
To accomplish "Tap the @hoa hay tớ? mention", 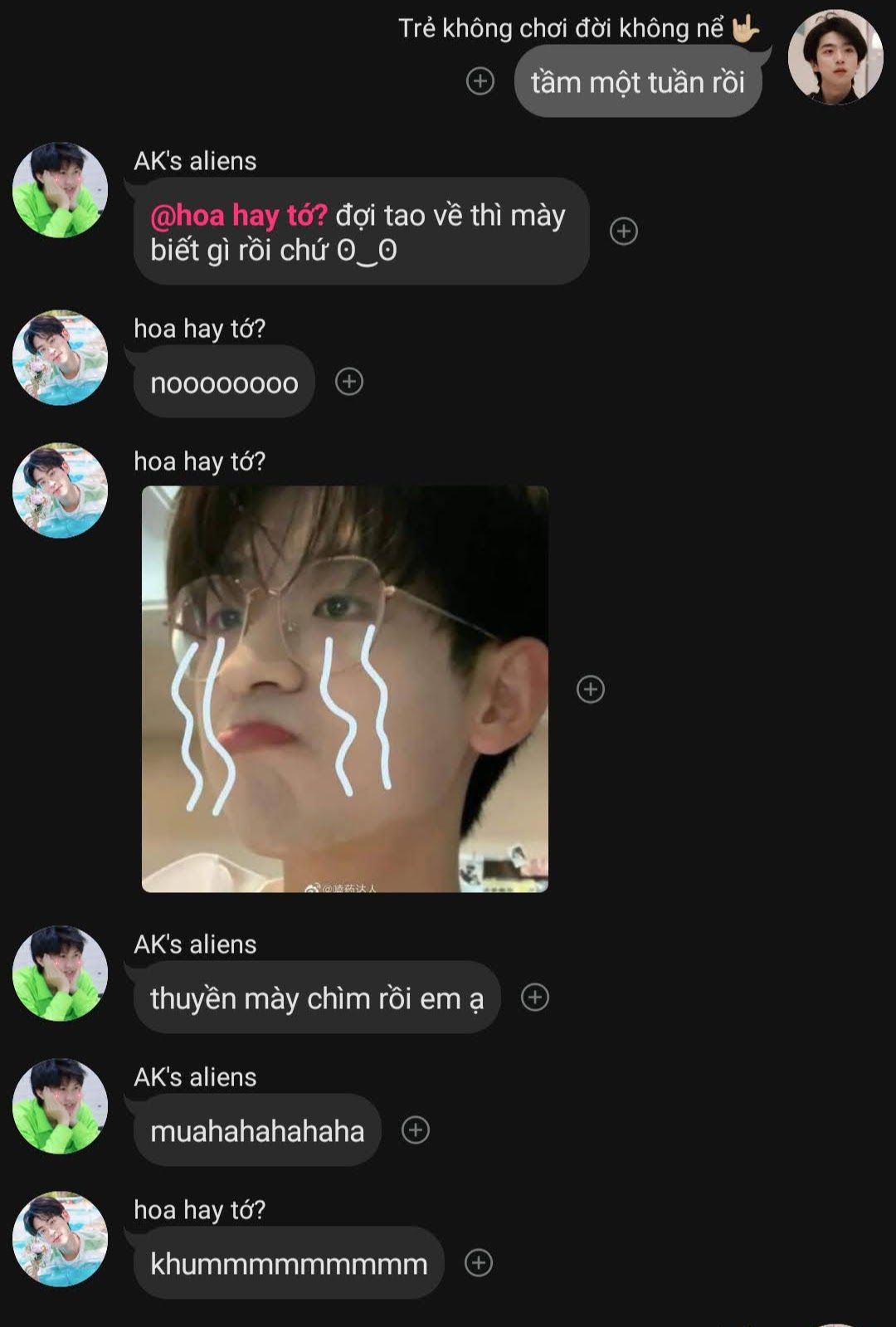I will 239,216.
